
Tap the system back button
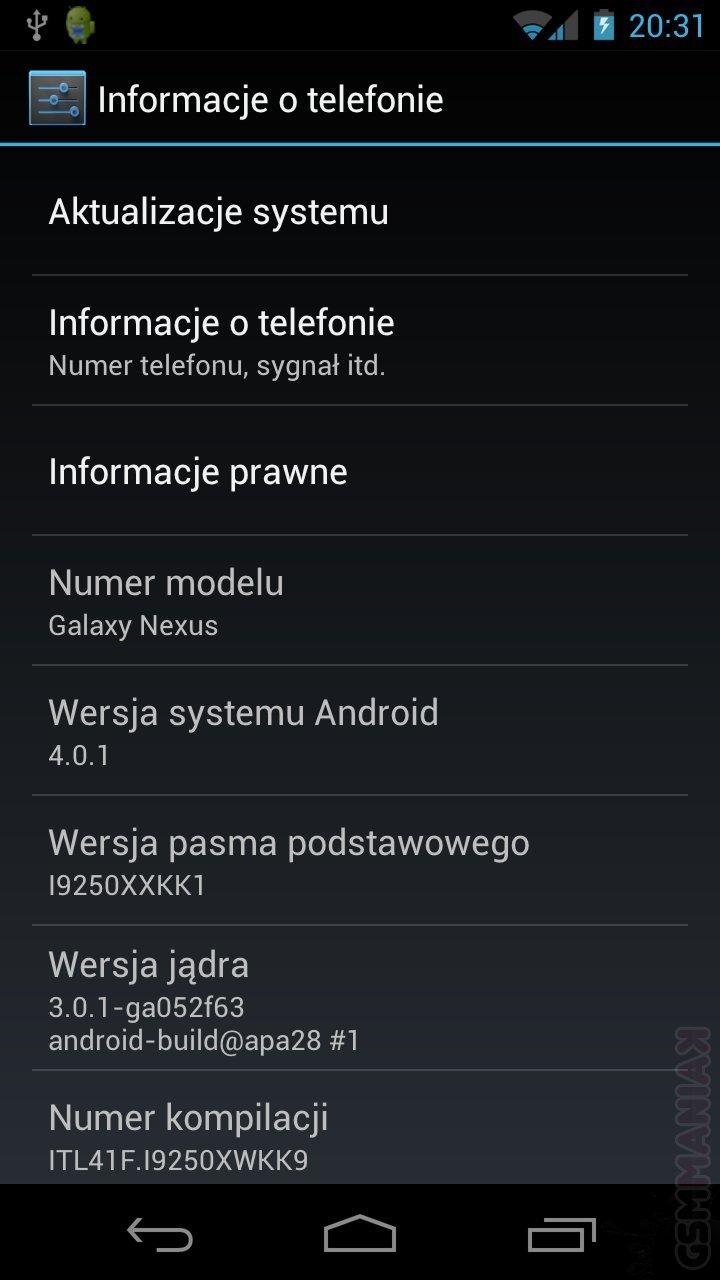tap(160, 1235)
